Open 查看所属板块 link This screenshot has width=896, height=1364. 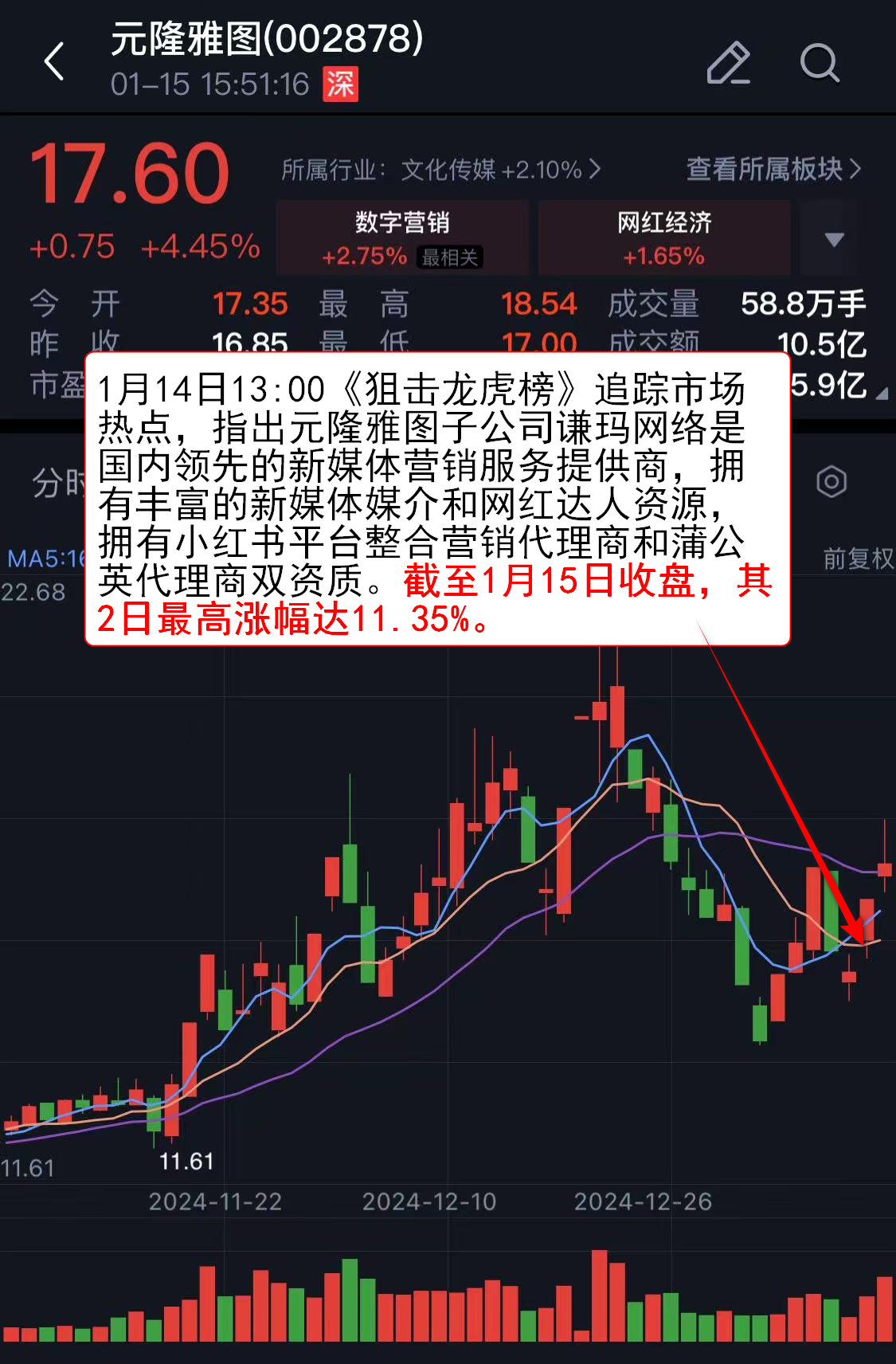tap(773, 169)
